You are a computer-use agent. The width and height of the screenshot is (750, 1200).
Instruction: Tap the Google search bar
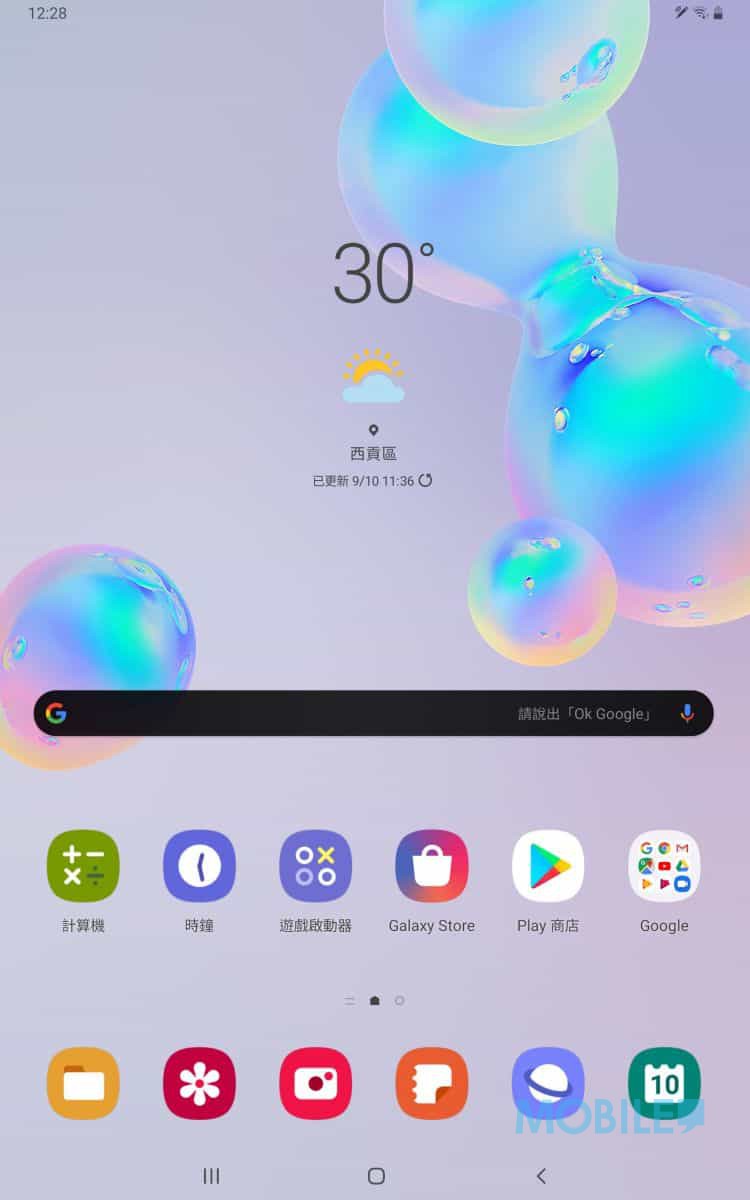pyautogui.click(x=374, y=713)
